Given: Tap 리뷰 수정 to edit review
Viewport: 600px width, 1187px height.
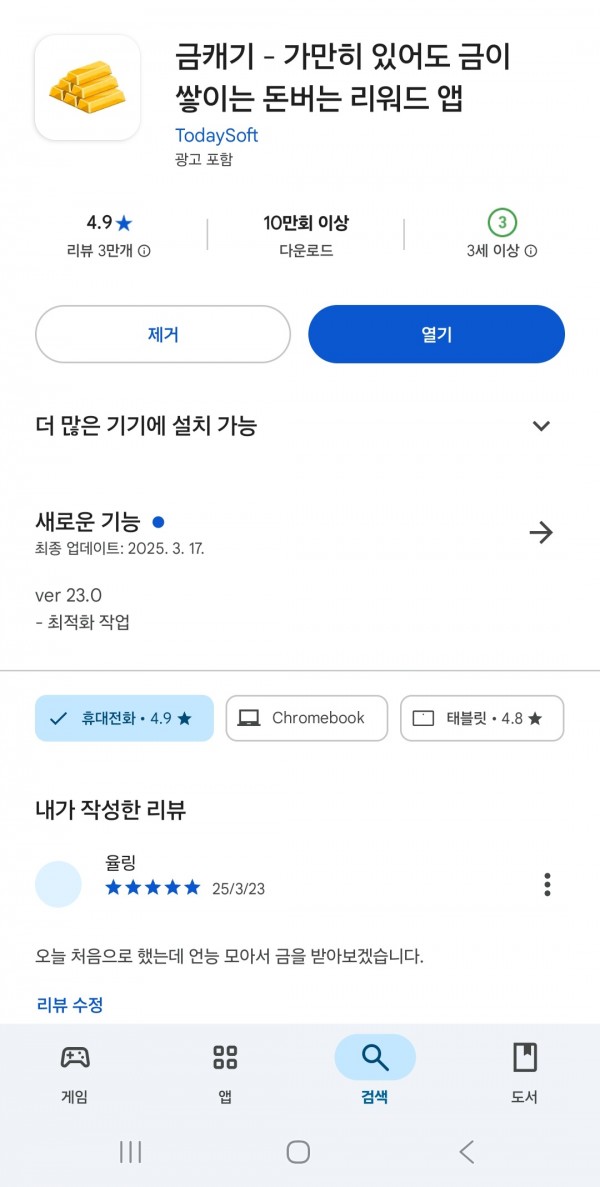Looking at the screenshot, I should 70,1005.
